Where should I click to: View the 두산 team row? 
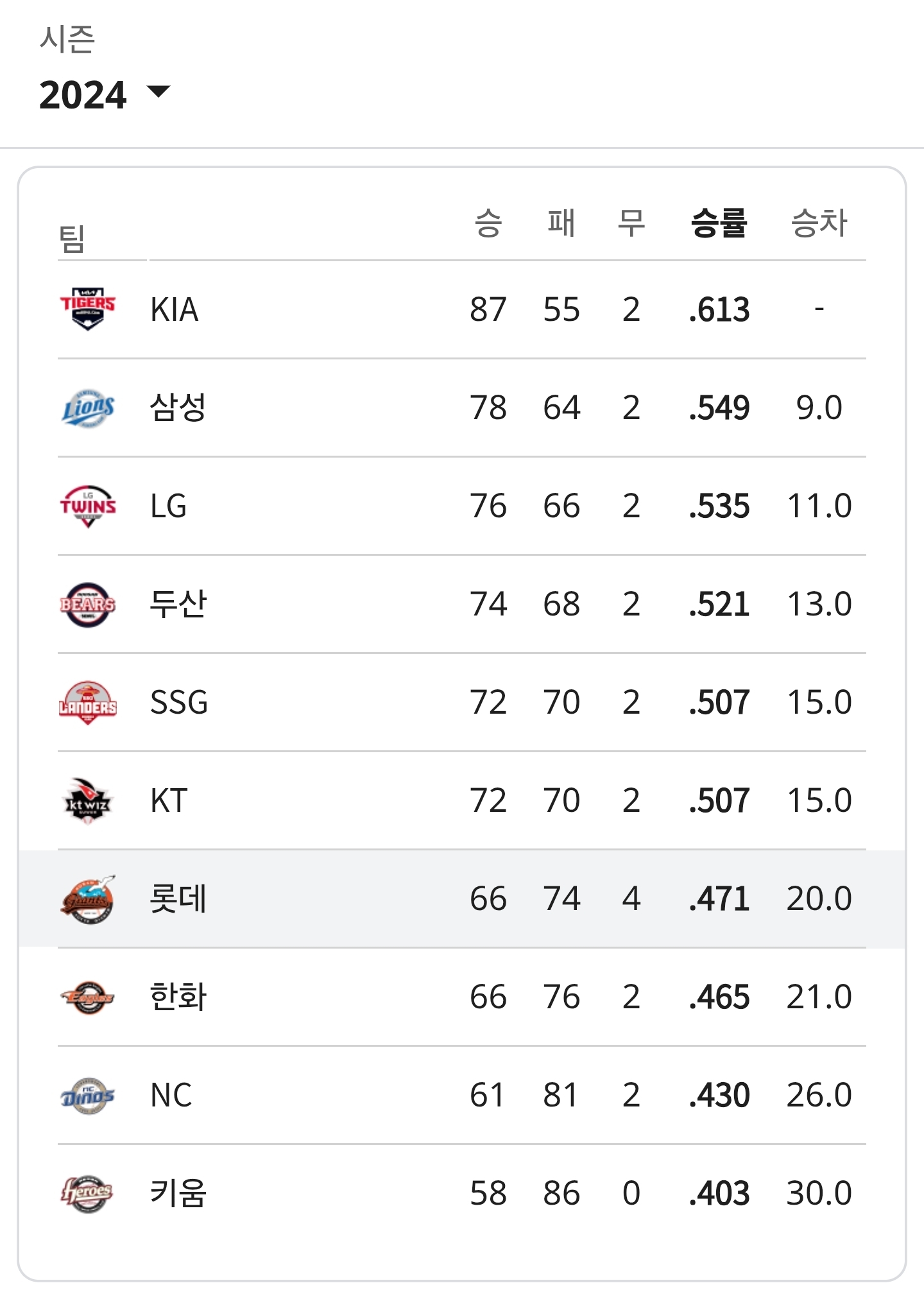pyautogui.click(x=462, y=605)
